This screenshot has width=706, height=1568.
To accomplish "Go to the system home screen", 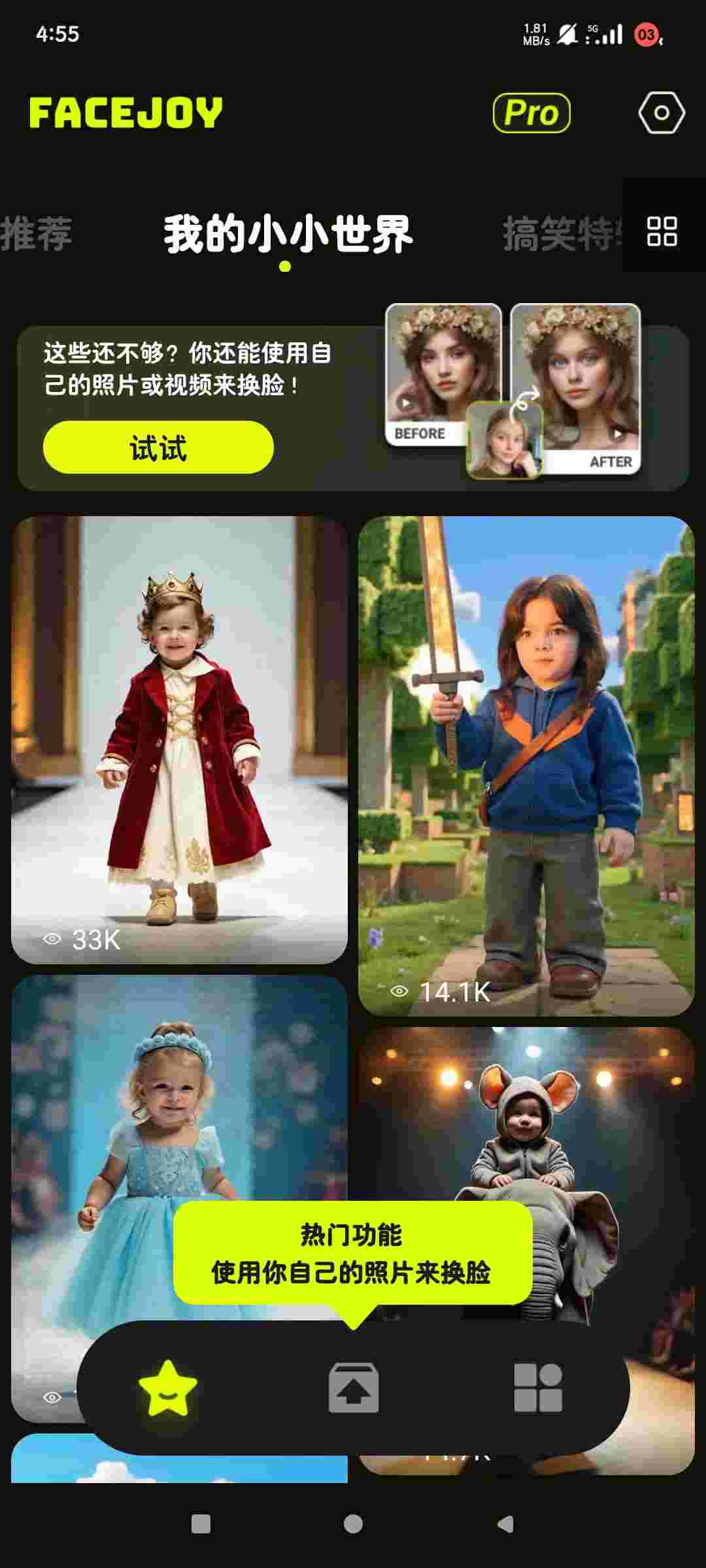I will (x=353, y=1524).
